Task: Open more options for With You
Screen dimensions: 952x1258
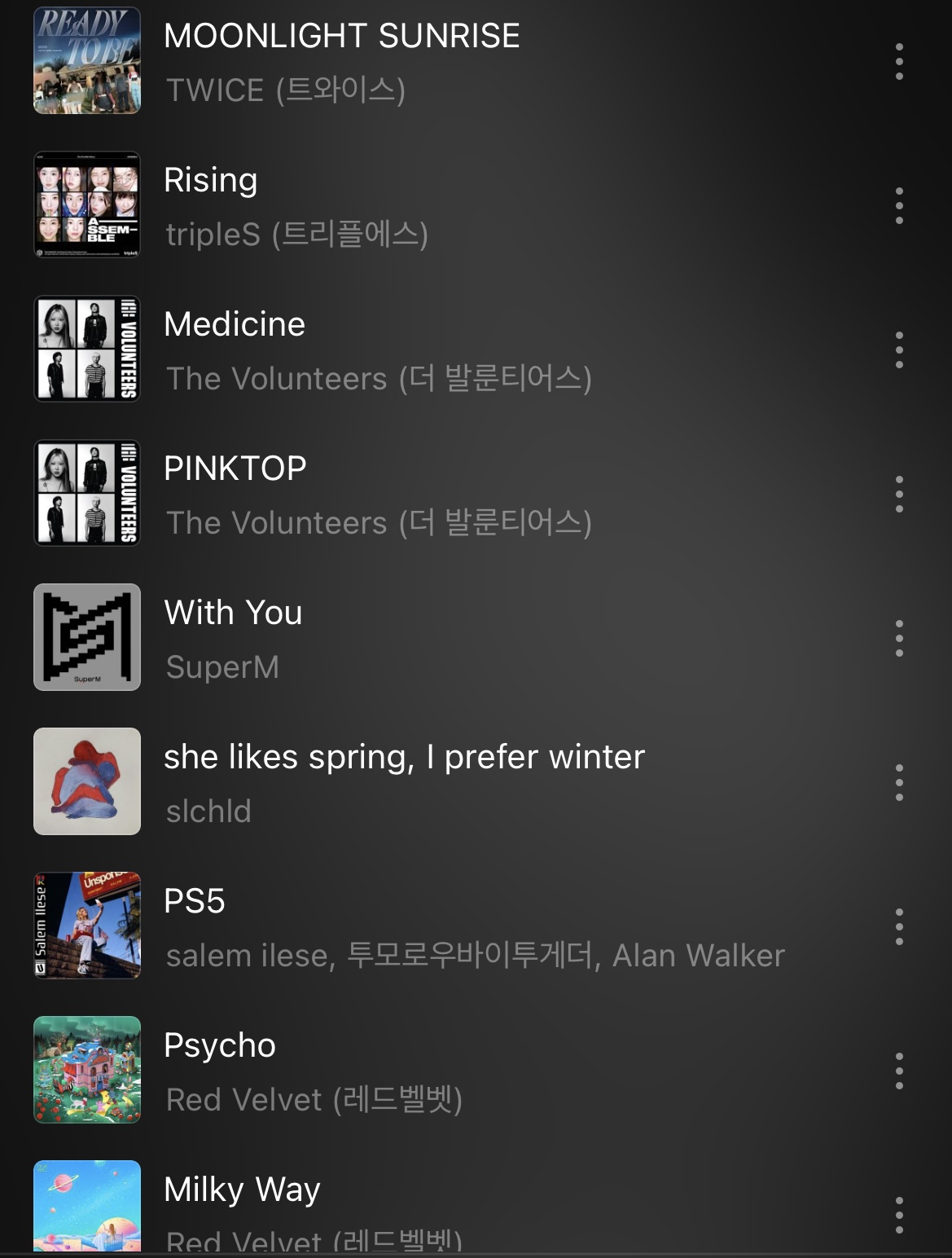Action: pyautogui.click(x=899, y=639)
